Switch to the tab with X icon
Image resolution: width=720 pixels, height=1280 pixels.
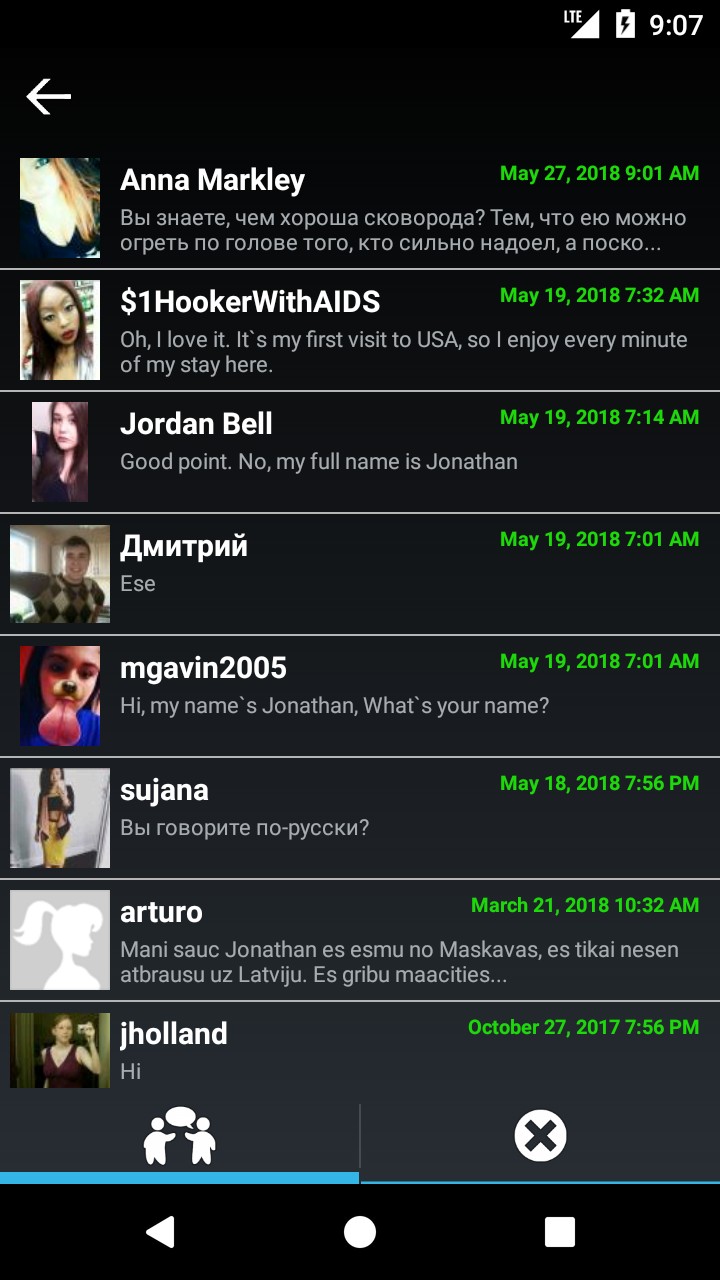coord(540,1136)
